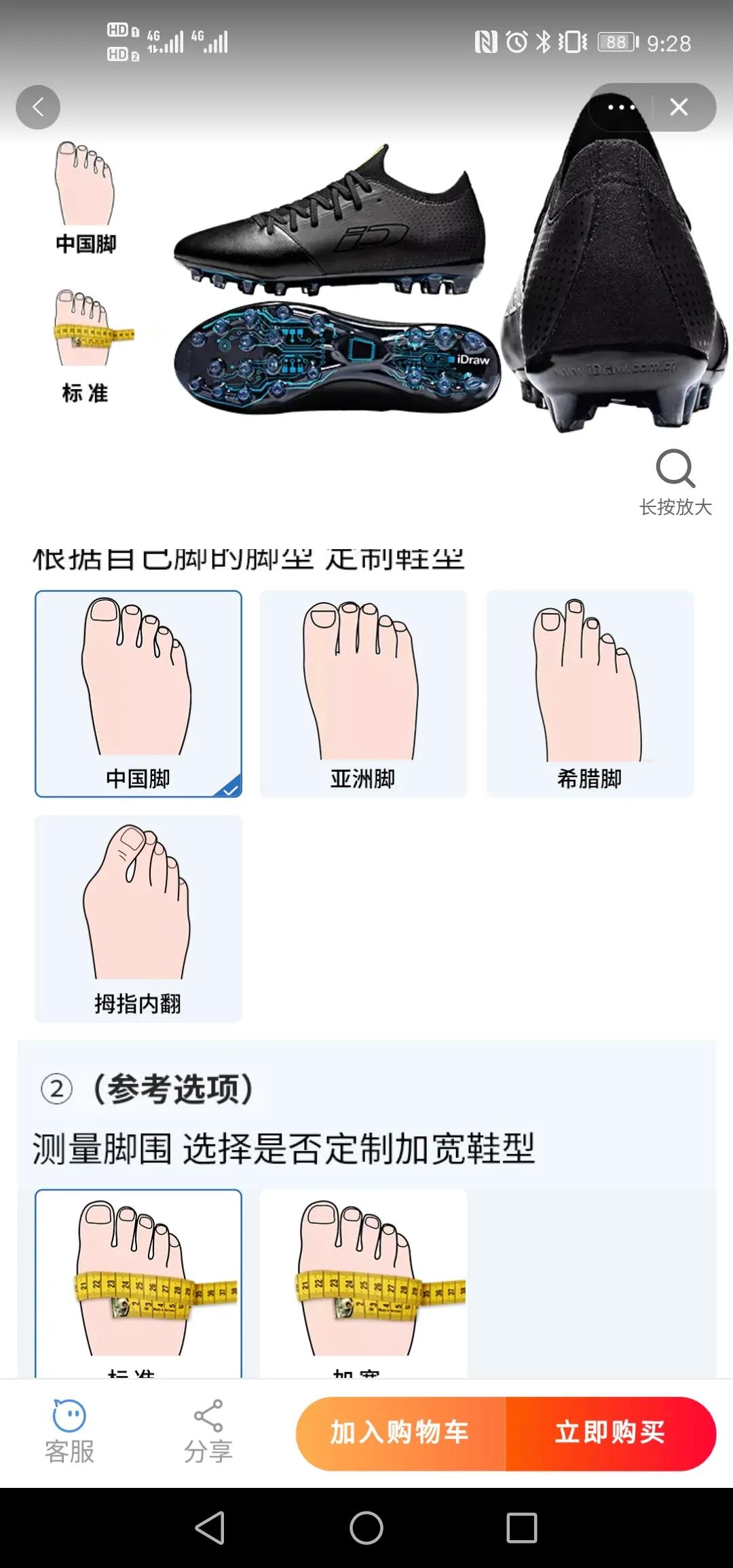Close the page with the X button

coord(678,106)
